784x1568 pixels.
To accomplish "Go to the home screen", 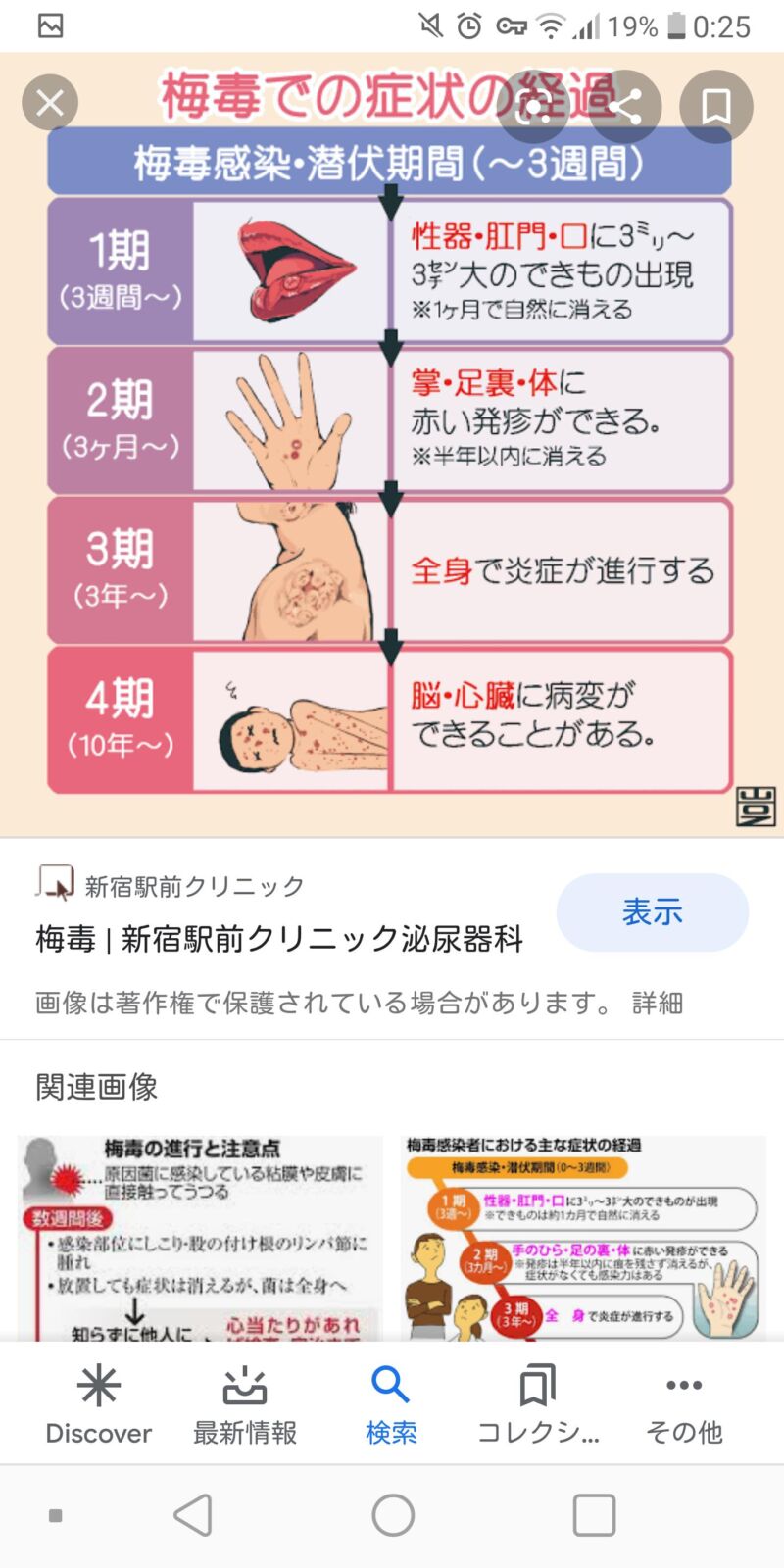I will click(x=393, y=1515).
